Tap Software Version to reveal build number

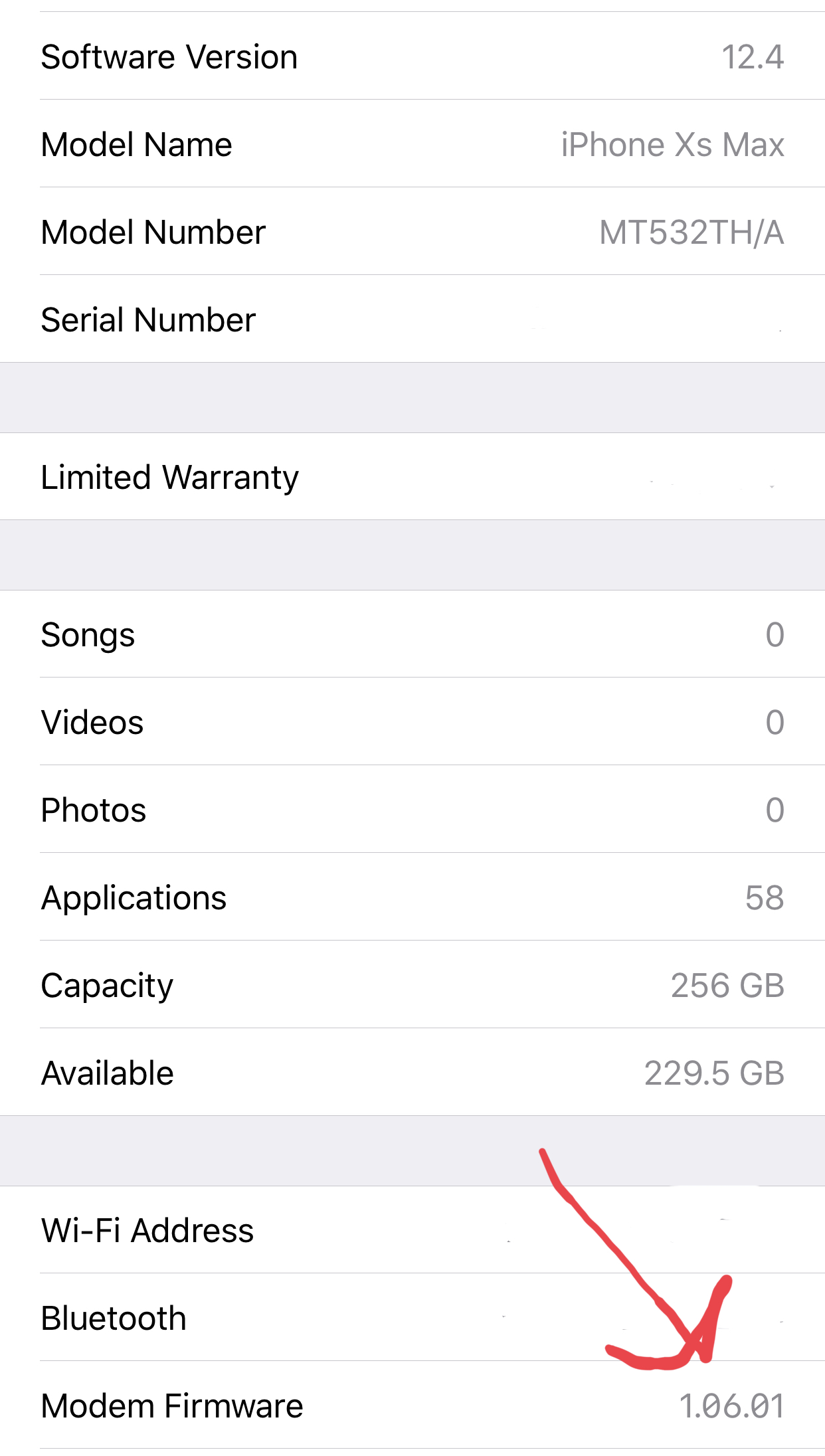coord(412,56)
